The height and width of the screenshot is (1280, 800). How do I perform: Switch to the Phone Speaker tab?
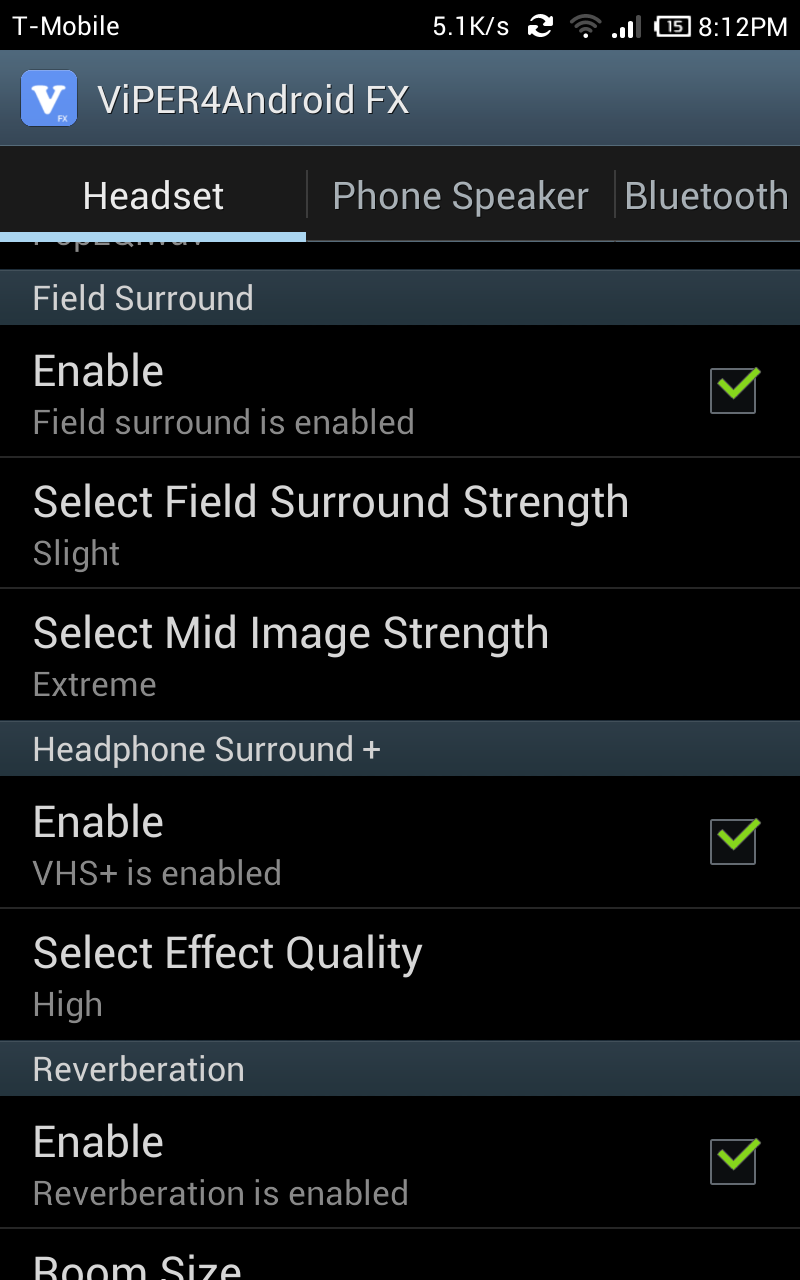pyautogui.click(x=460, y=196)
